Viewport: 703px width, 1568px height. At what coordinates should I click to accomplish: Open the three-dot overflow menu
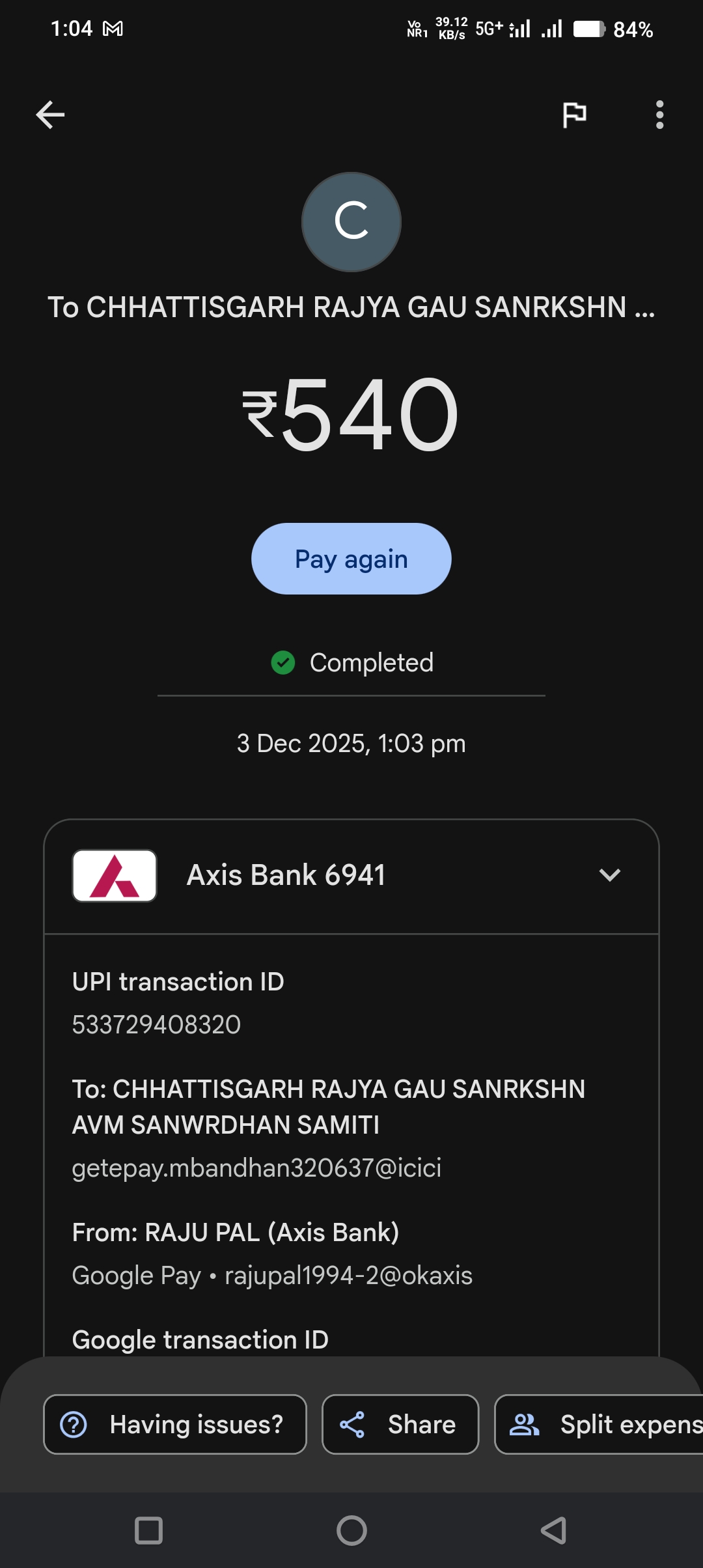pyautogui.click(x=659, y=115)
